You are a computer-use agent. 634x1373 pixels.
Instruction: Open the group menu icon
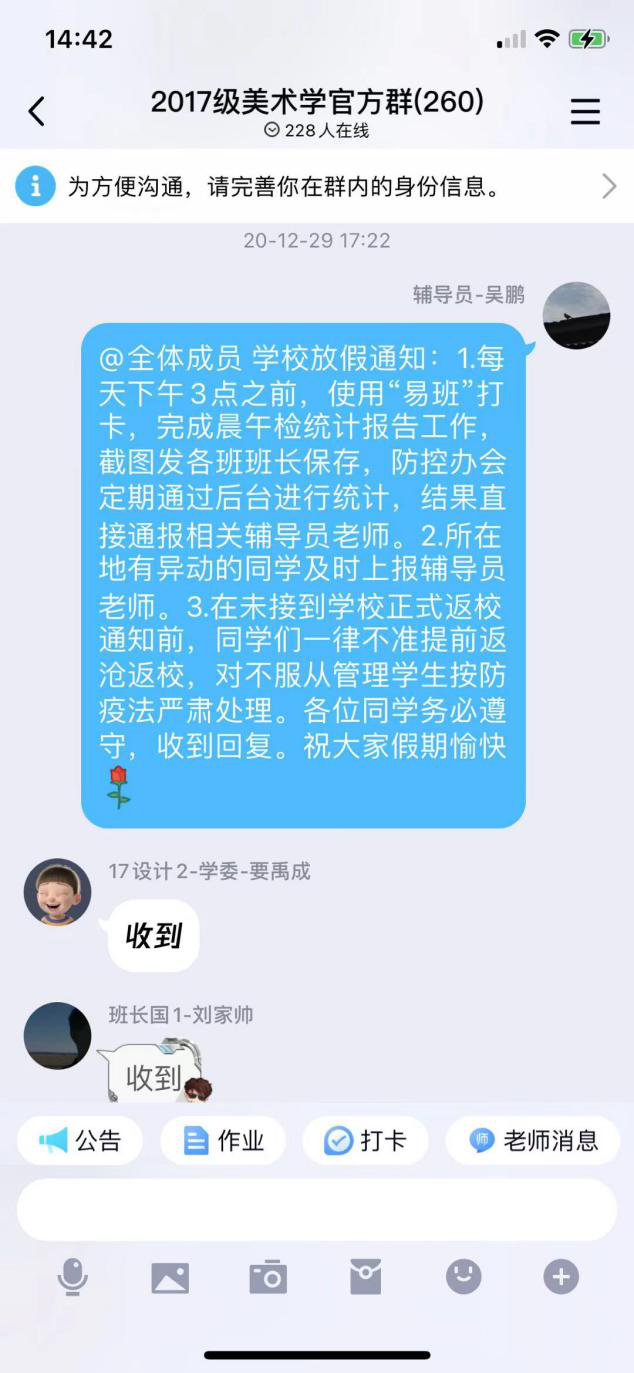(x=585, y=111)
